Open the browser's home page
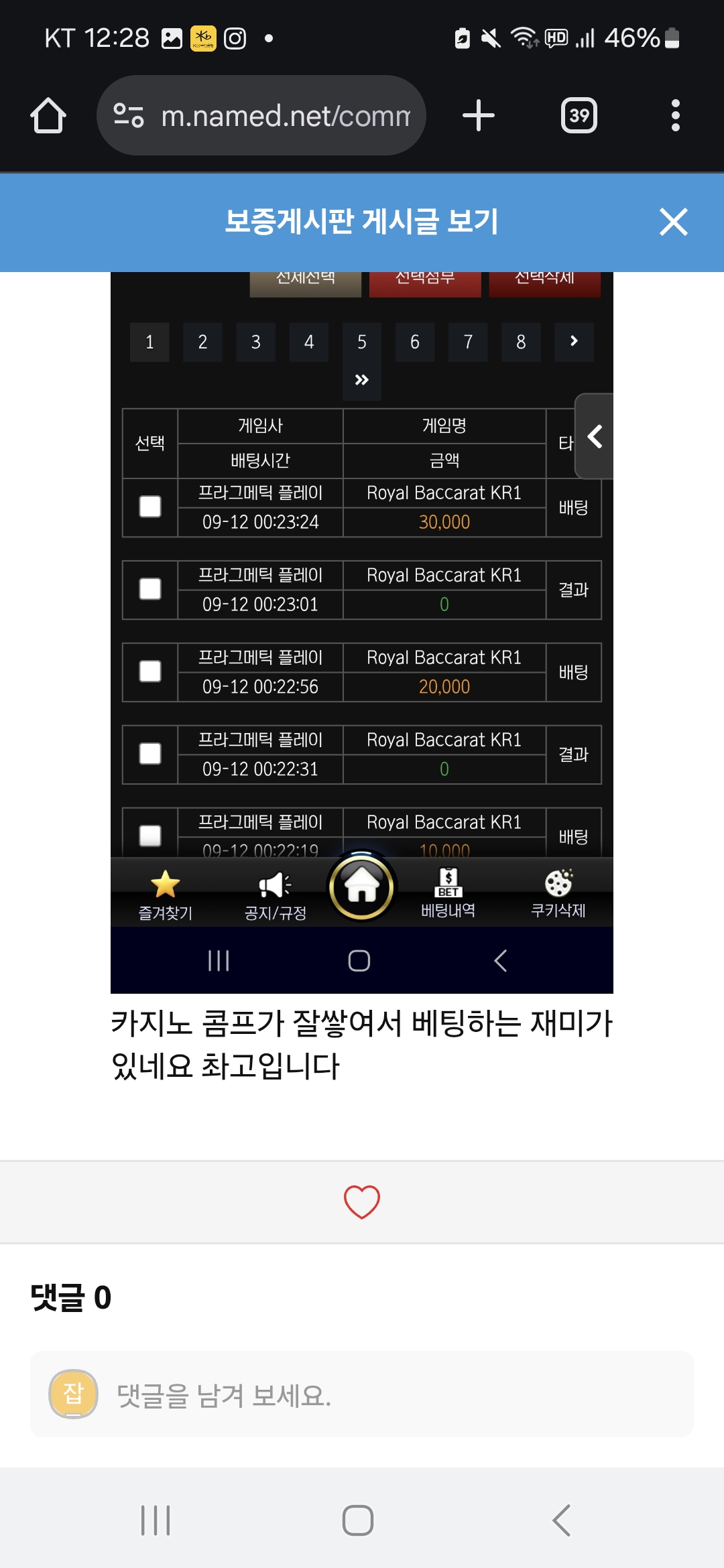 pyautogui.click(x=48, y=115)
